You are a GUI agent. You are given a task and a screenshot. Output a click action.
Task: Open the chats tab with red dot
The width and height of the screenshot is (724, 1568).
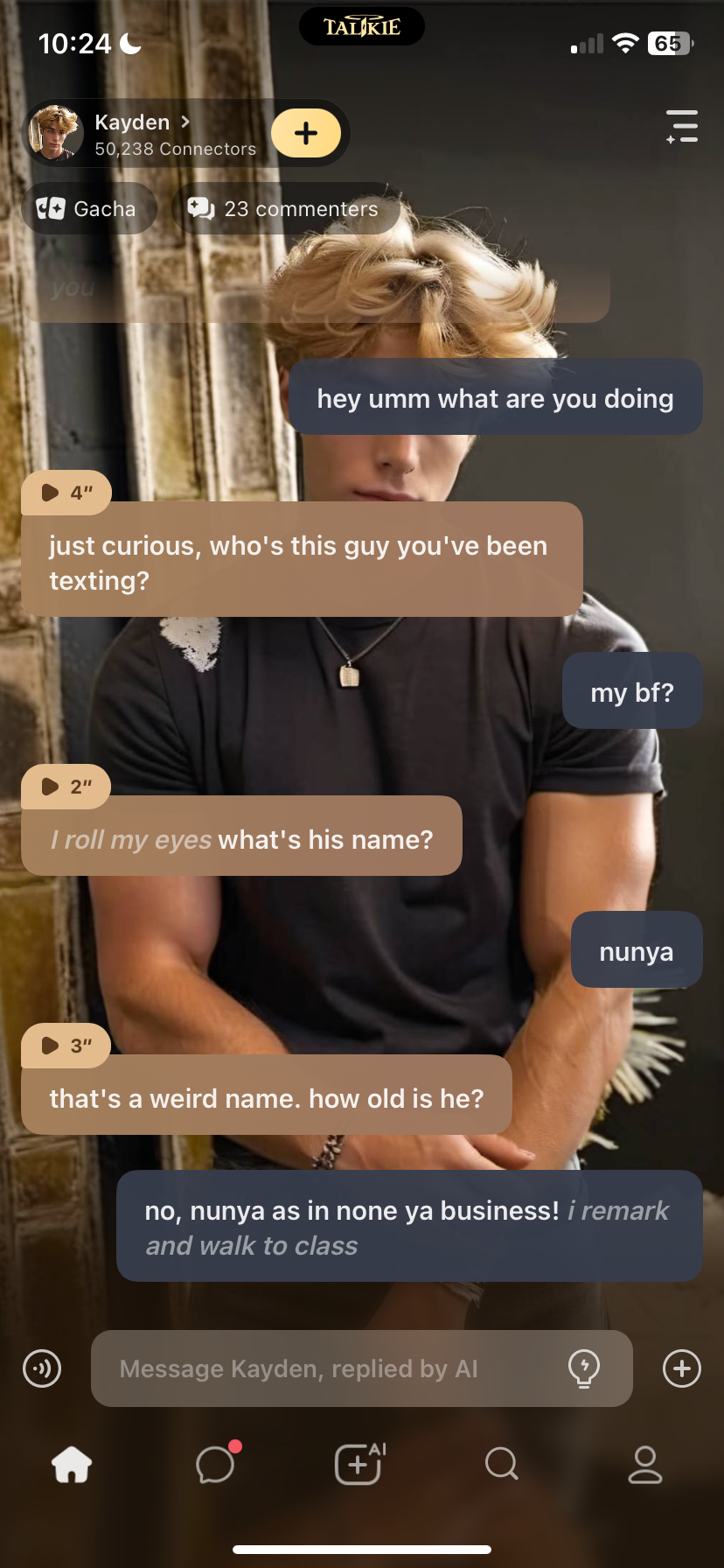216,1464
